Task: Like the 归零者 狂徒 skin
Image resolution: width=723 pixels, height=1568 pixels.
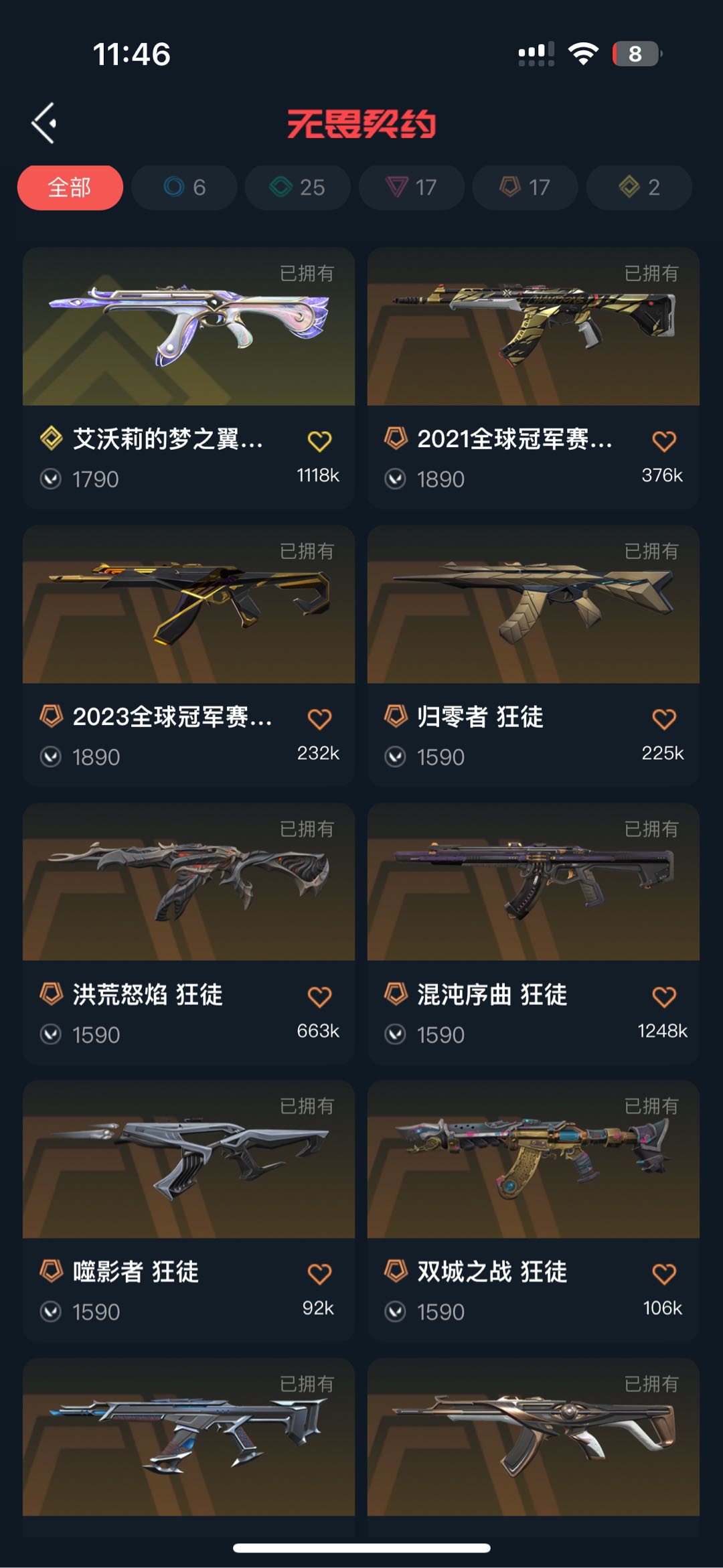Action: coord(663,719)
